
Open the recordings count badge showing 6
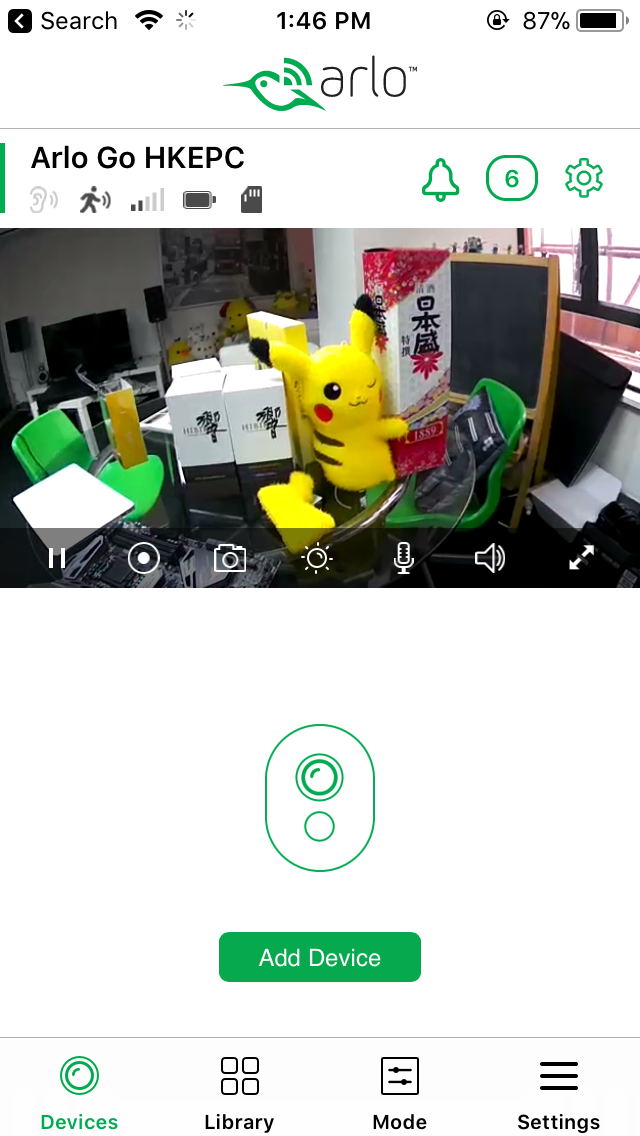512,179
